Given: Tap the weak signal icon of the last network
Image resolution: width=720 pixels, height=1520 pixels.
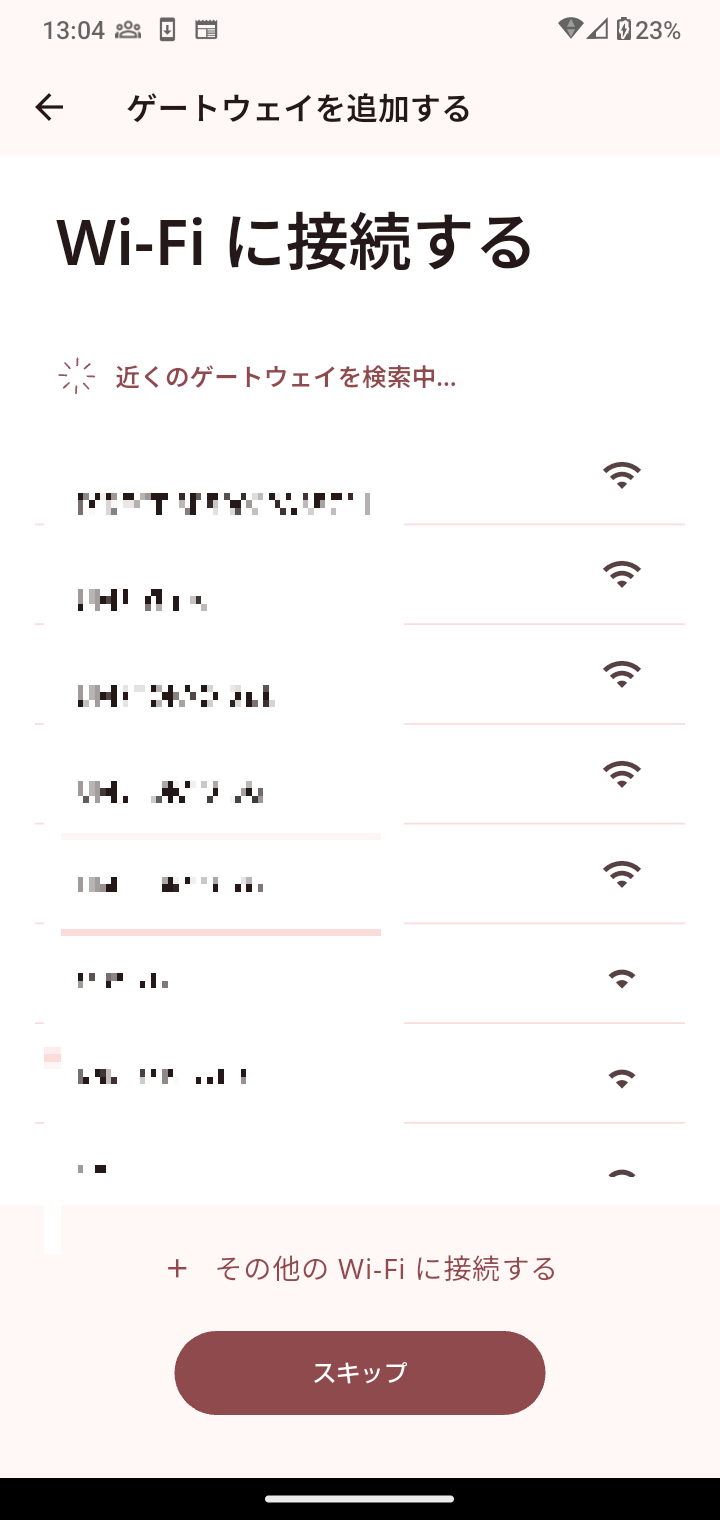Looking at the screenshot, I should (621, 1172).
